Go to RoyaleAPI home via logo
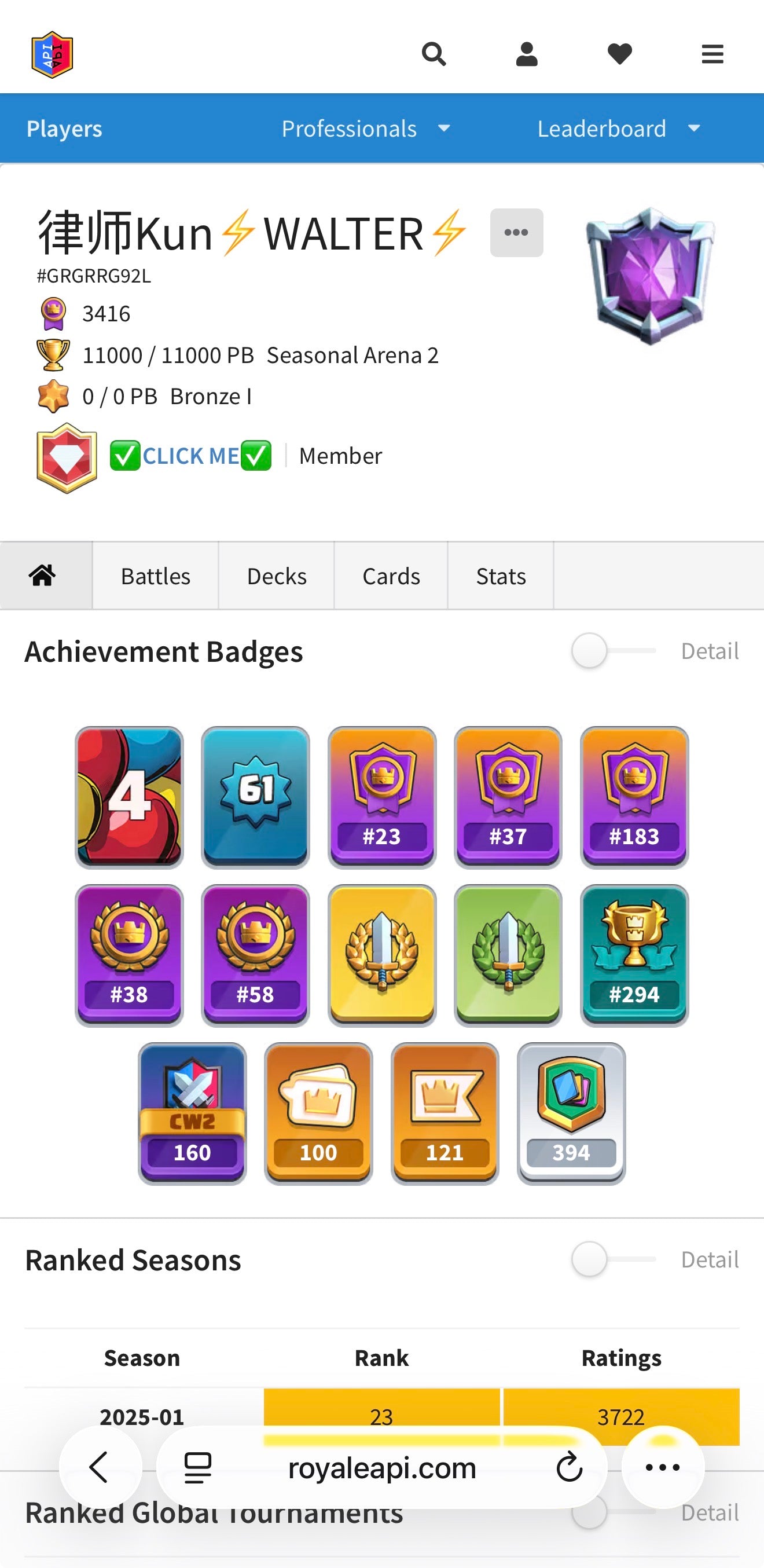 (52, 55)
